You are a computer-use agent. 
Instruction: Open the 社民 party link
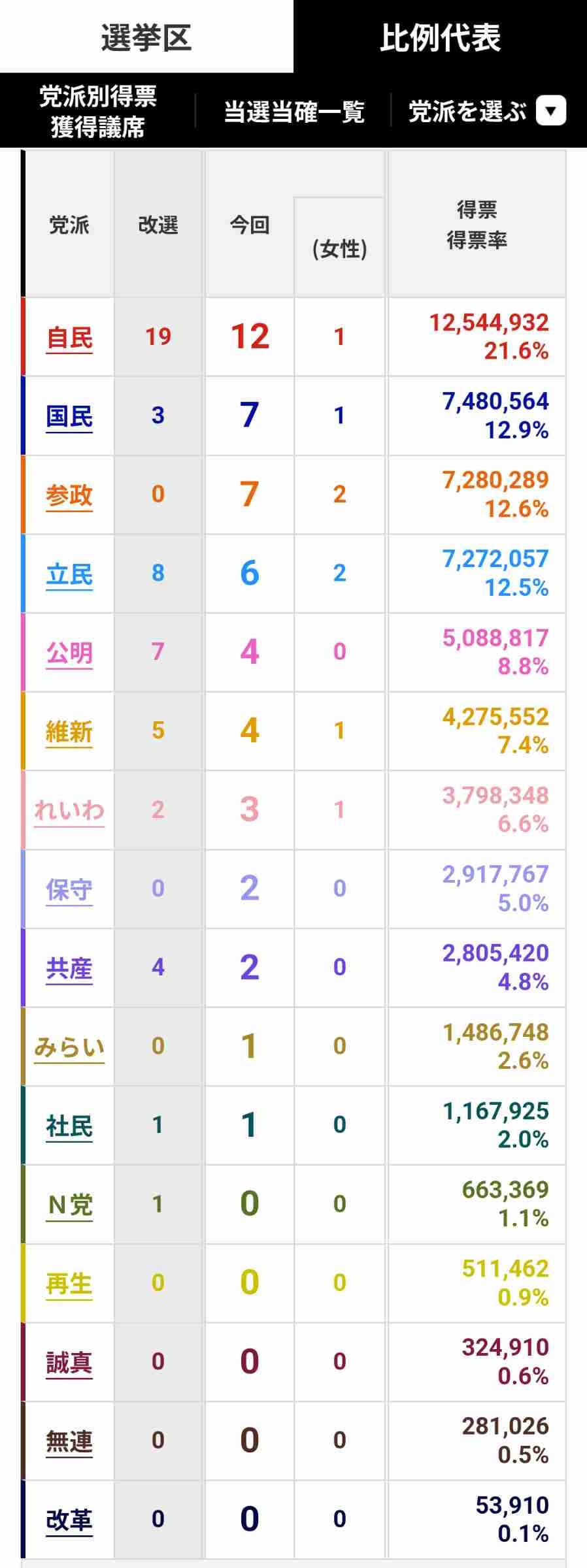click(x=69, y=1126)
